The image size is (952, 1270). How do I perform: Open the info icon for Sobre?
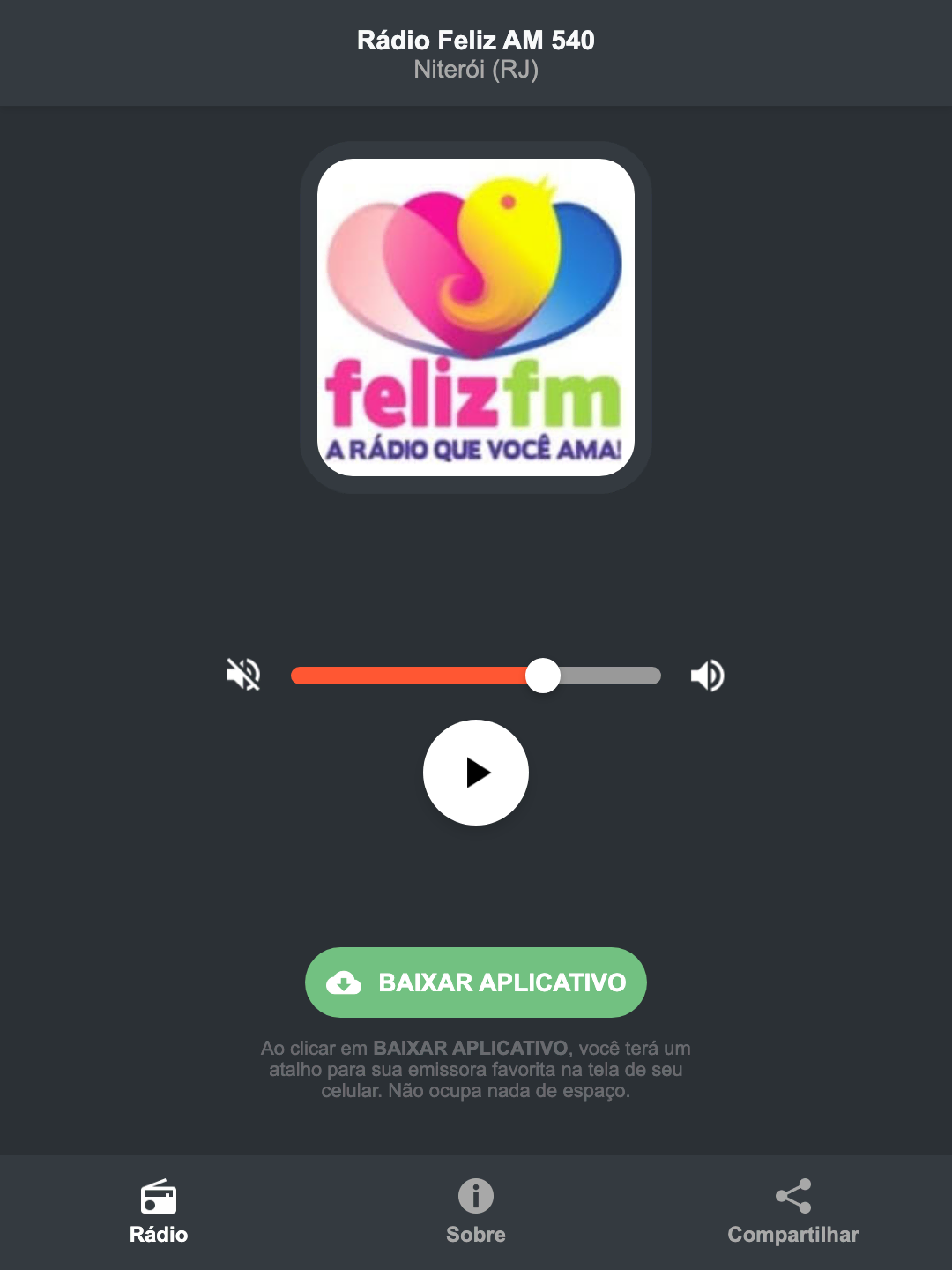pos(475,1198)
